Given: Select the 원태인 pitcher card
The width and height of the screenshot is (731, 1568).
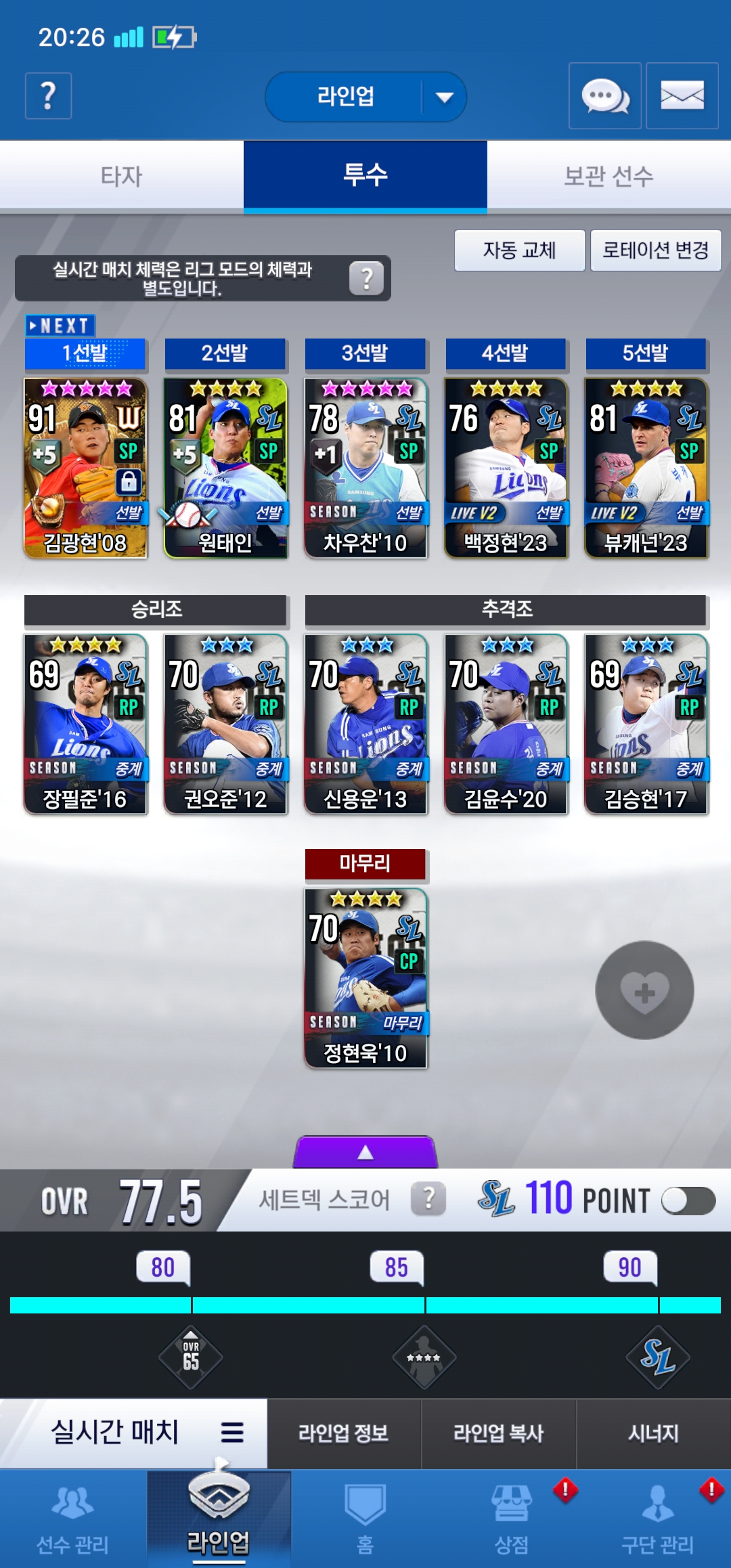Looking at the screenshot, I should 225,468.
